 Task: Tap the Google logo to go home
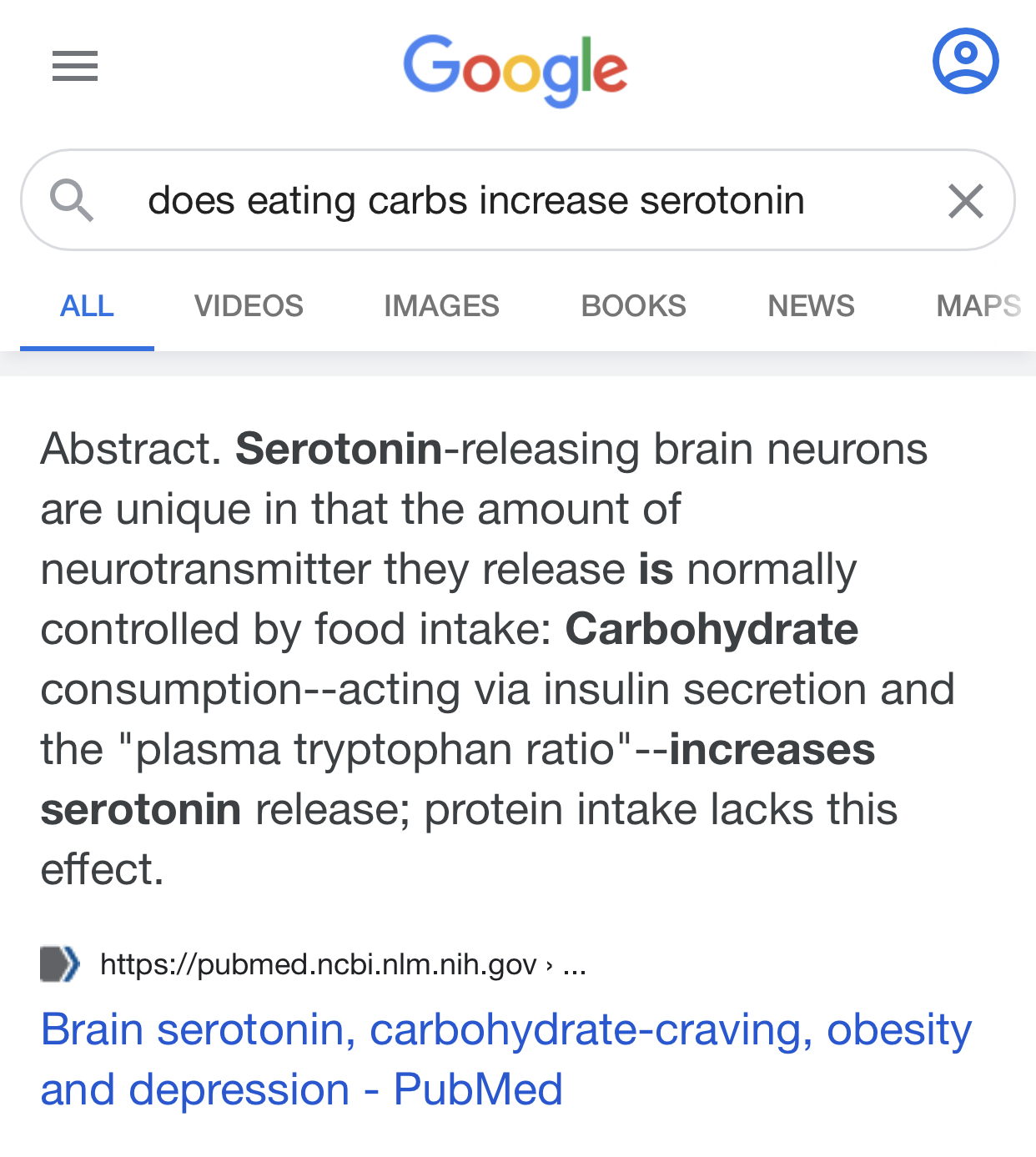[x=515, y=68]
